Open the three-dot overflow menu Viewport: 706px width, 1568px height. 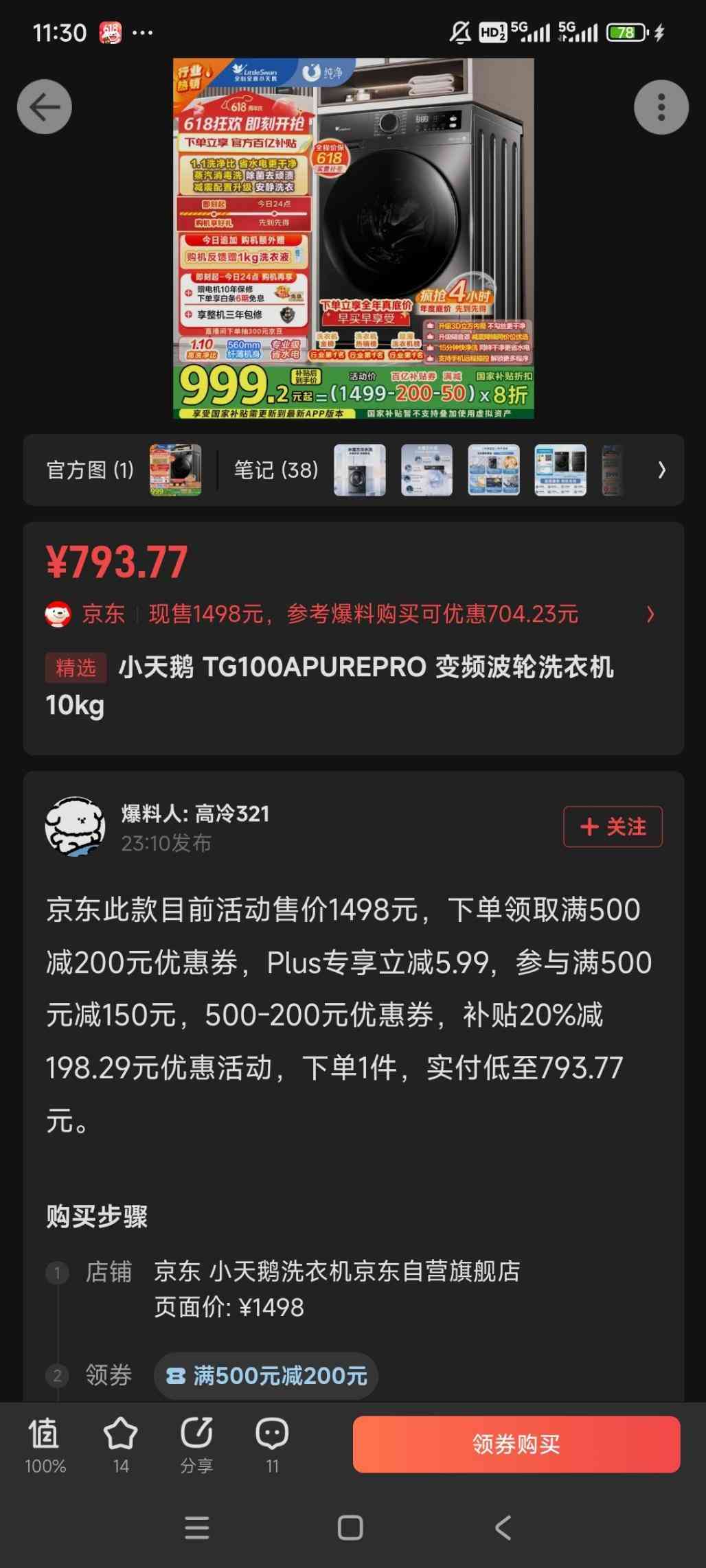coord(661,107)
